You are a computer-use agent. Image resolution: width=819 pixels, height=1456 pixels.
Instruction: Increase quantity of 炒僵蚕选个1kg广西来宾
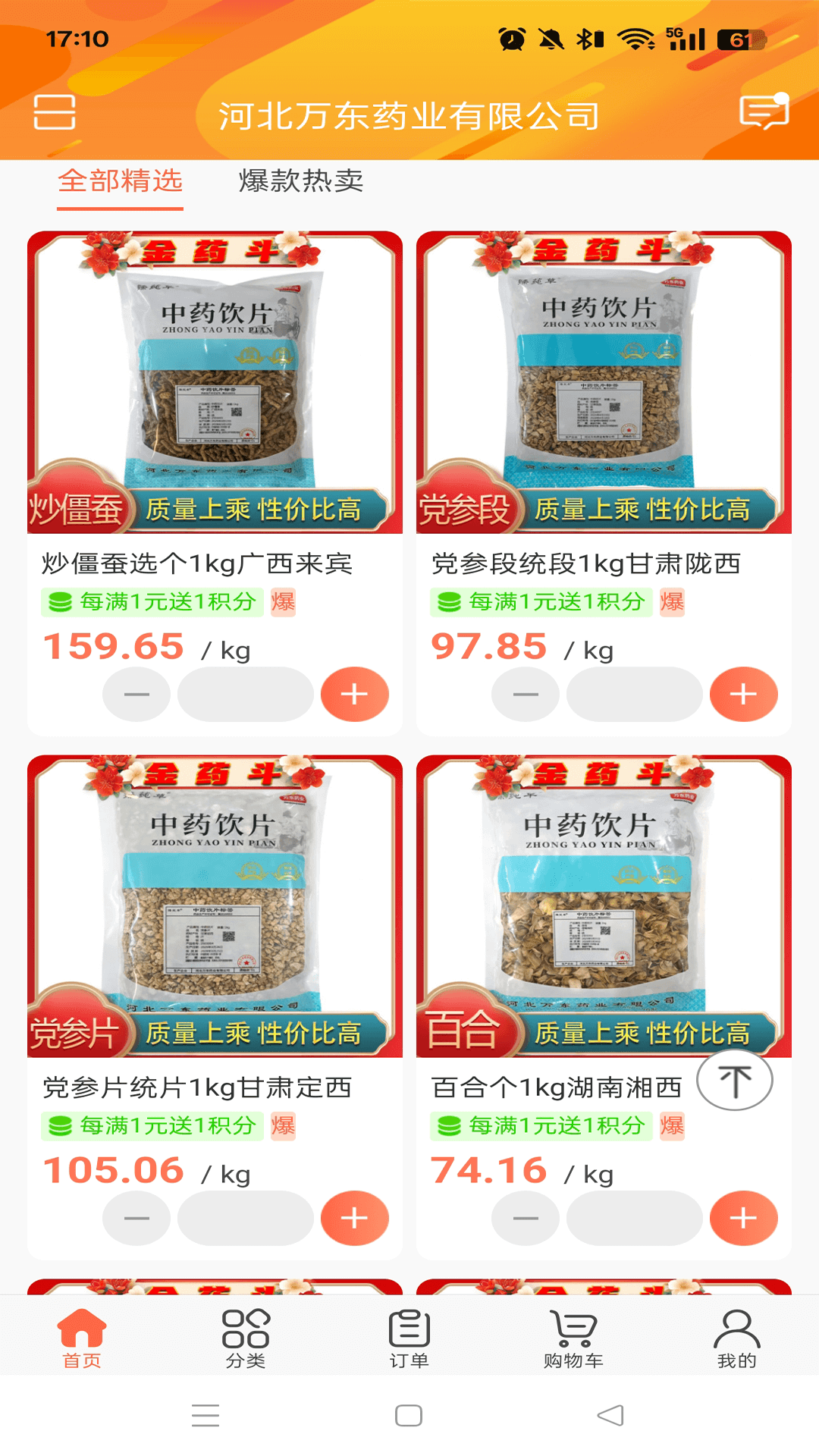[x=354, y=695]
